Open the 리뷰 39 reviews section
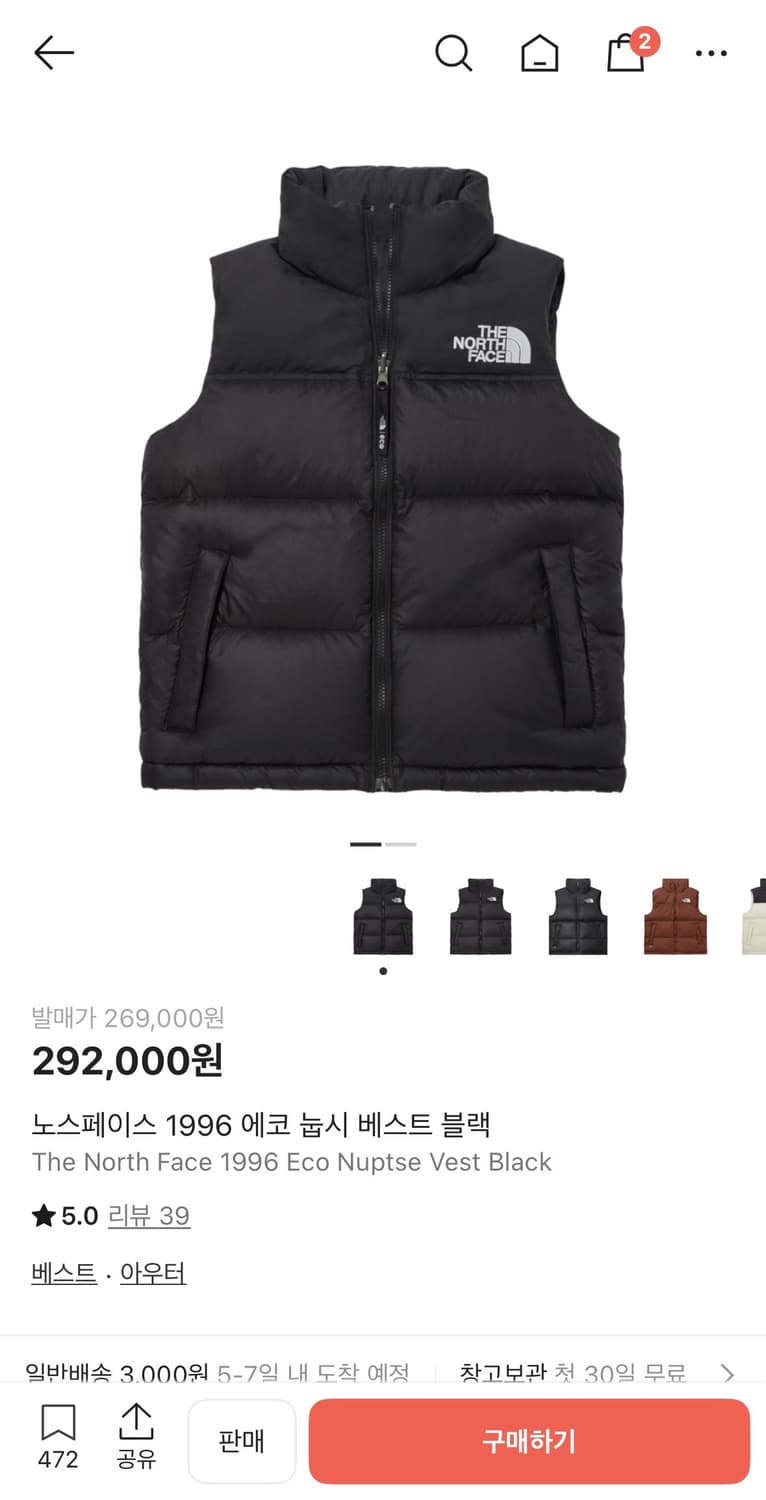Screen dimensions: 766x1500 148,1215
